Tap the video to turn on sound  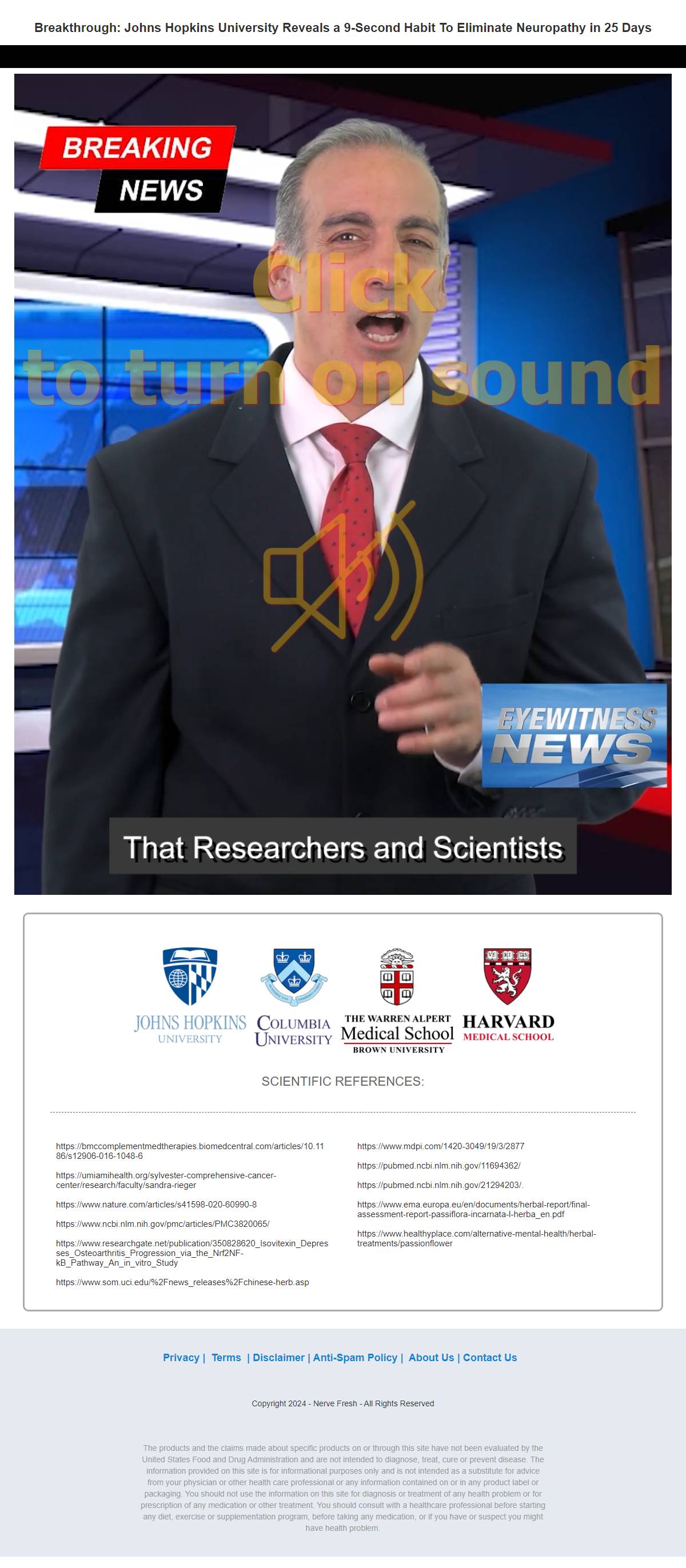tap(342, 484)
